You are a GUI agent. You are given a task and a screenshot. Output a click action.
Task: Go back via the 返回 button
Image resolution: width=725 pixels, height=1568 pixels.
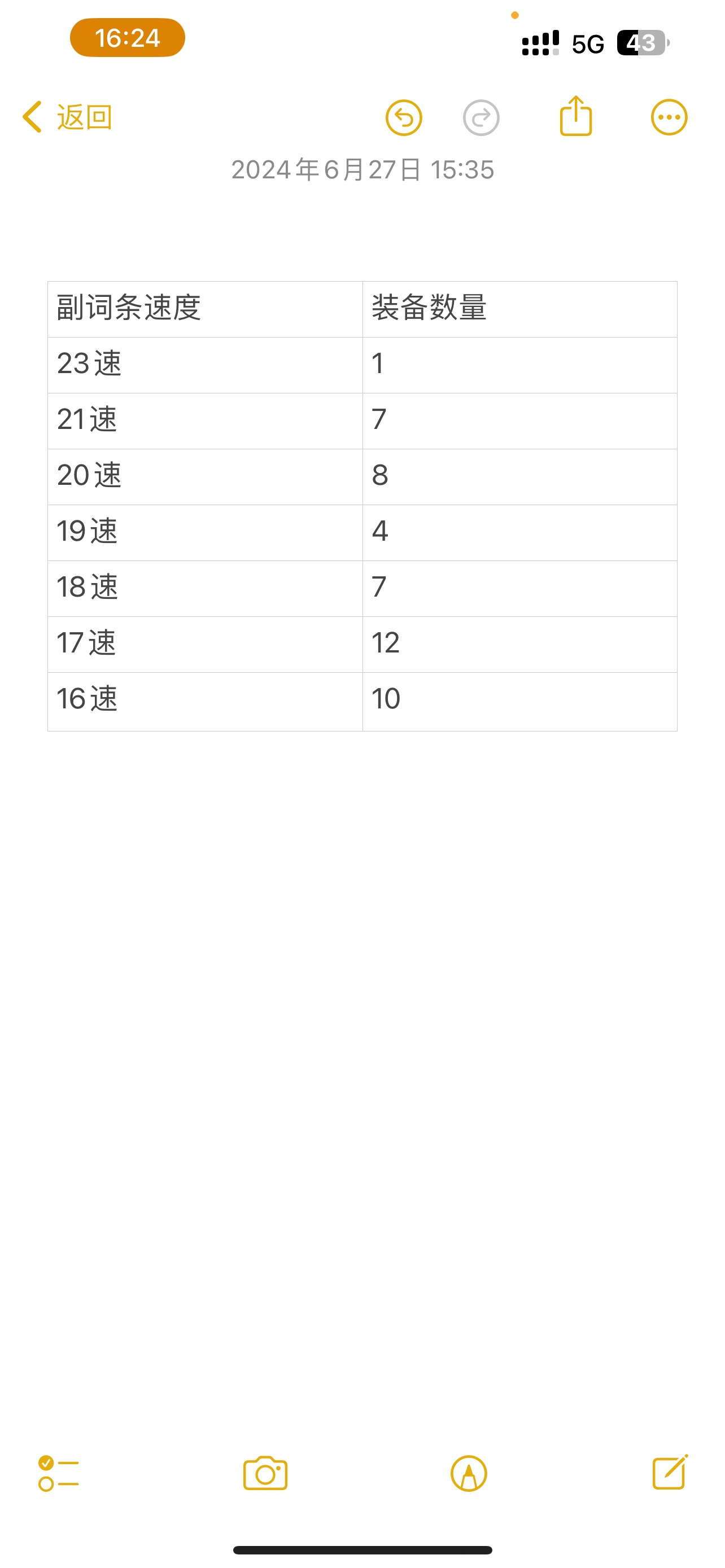pyautogui.click(x=67, y=117)
